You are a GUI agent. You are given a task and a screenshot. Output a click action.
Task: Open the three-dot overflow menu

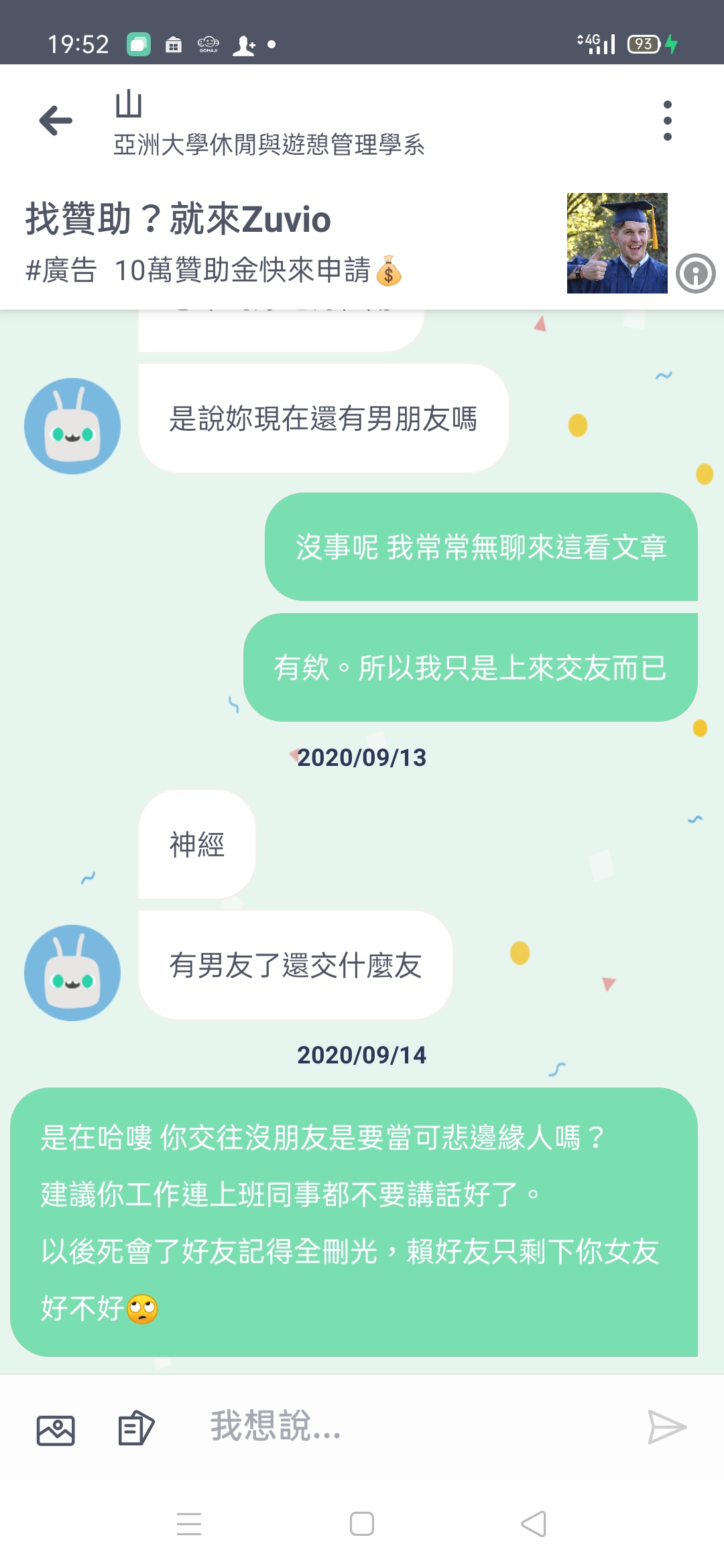tap(667, 121)
